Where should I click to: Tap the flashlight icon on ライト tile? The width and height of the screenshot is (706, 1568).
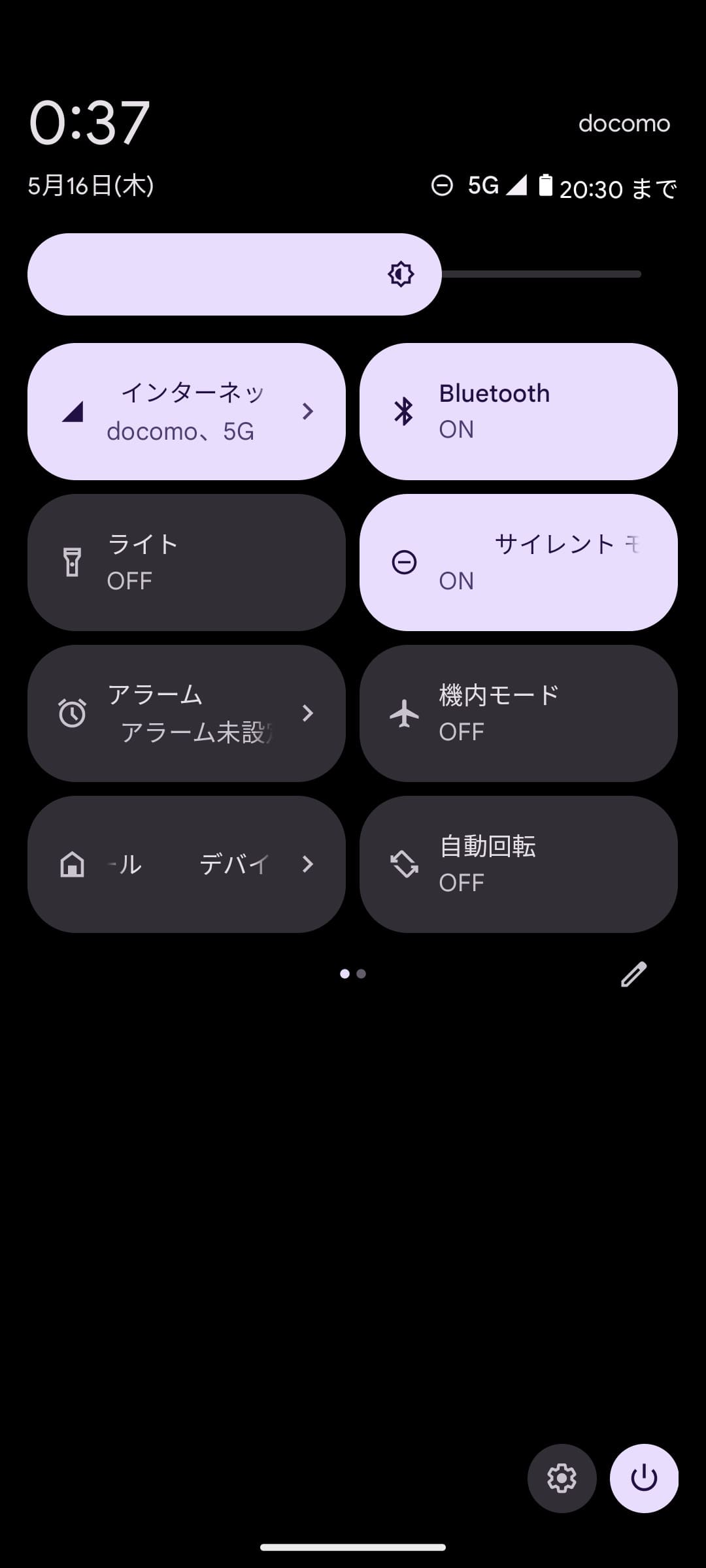72,563
